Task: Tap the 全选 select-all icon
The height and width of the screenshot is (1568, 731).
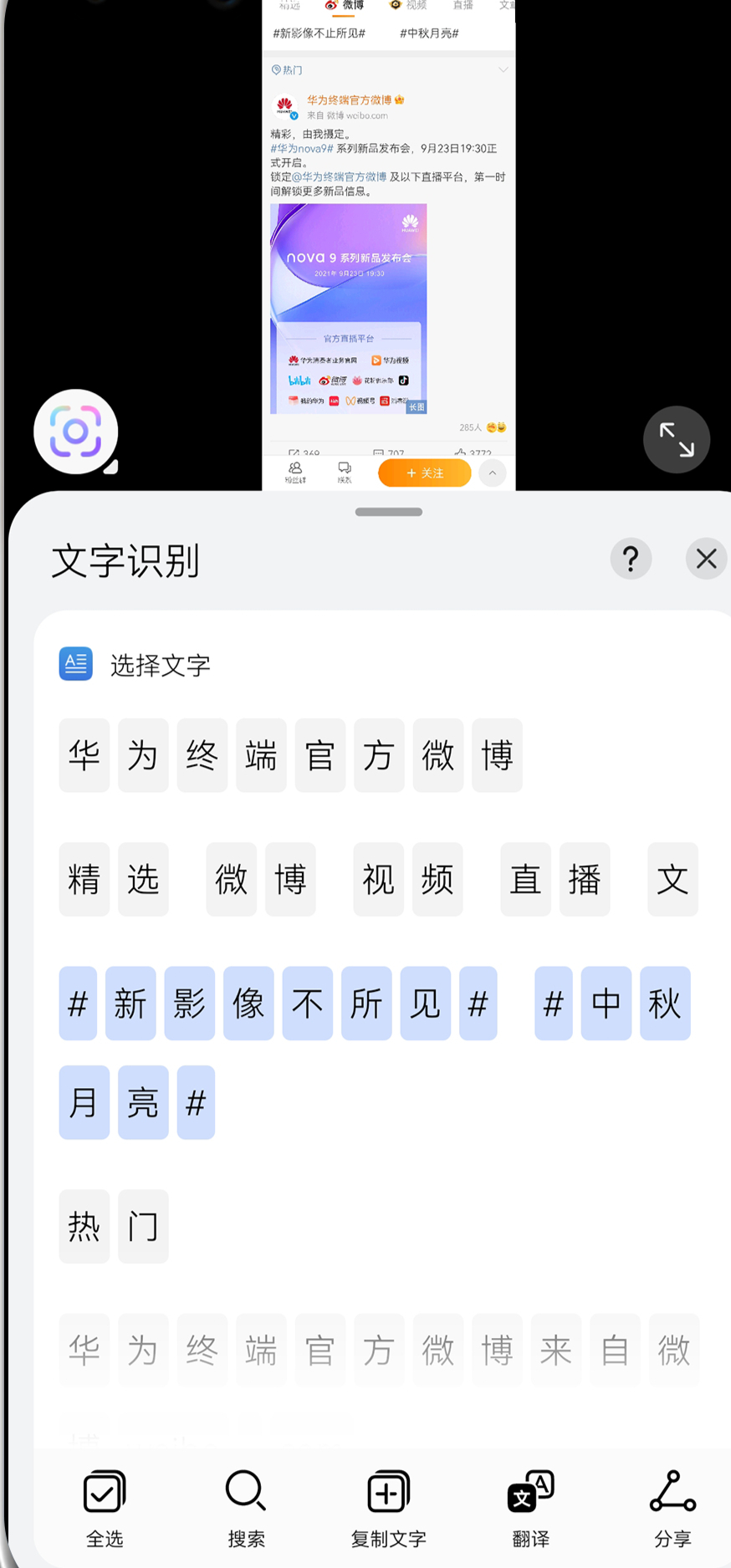Action: [103, 1505]
